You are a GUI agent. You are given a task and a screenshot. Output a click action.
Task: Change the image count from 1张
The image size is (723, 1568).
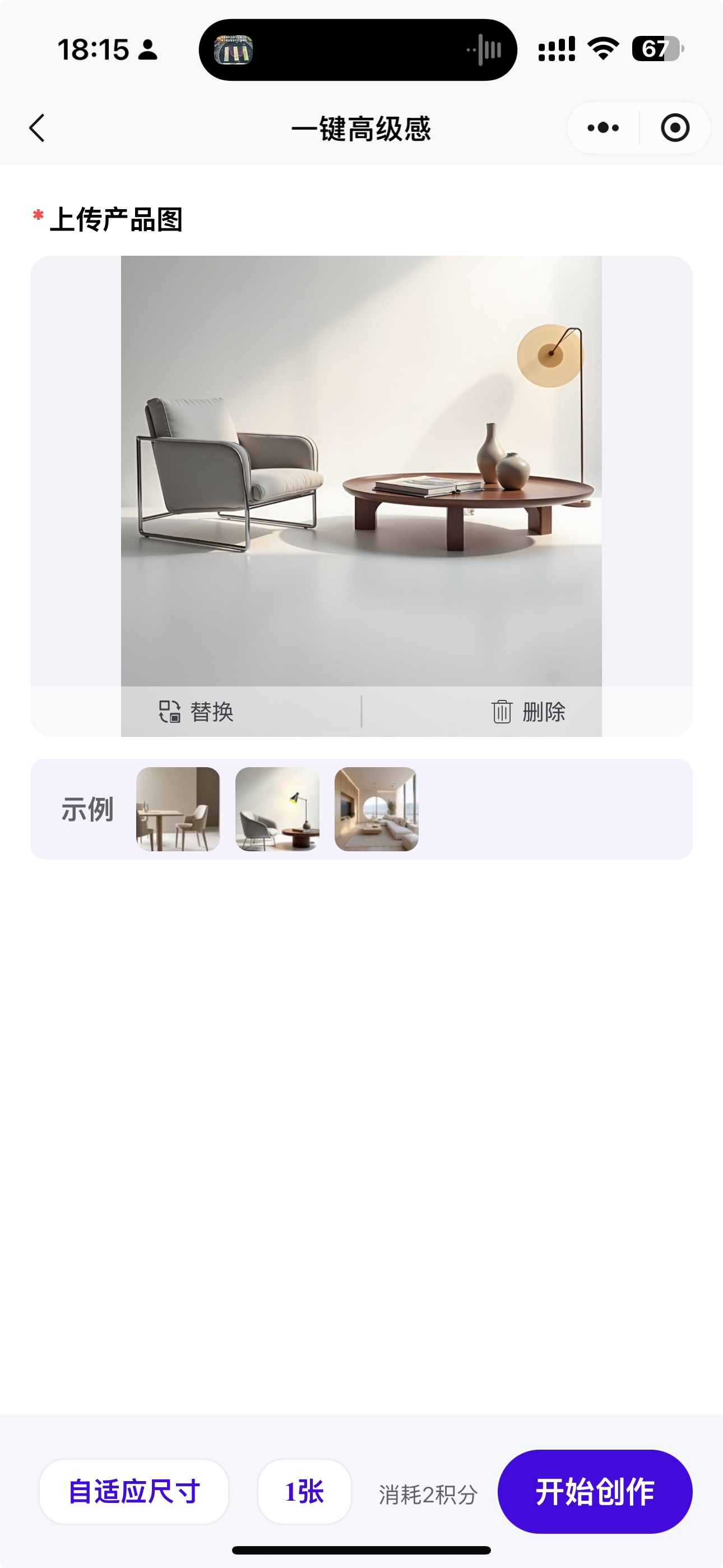(304, 1491)
